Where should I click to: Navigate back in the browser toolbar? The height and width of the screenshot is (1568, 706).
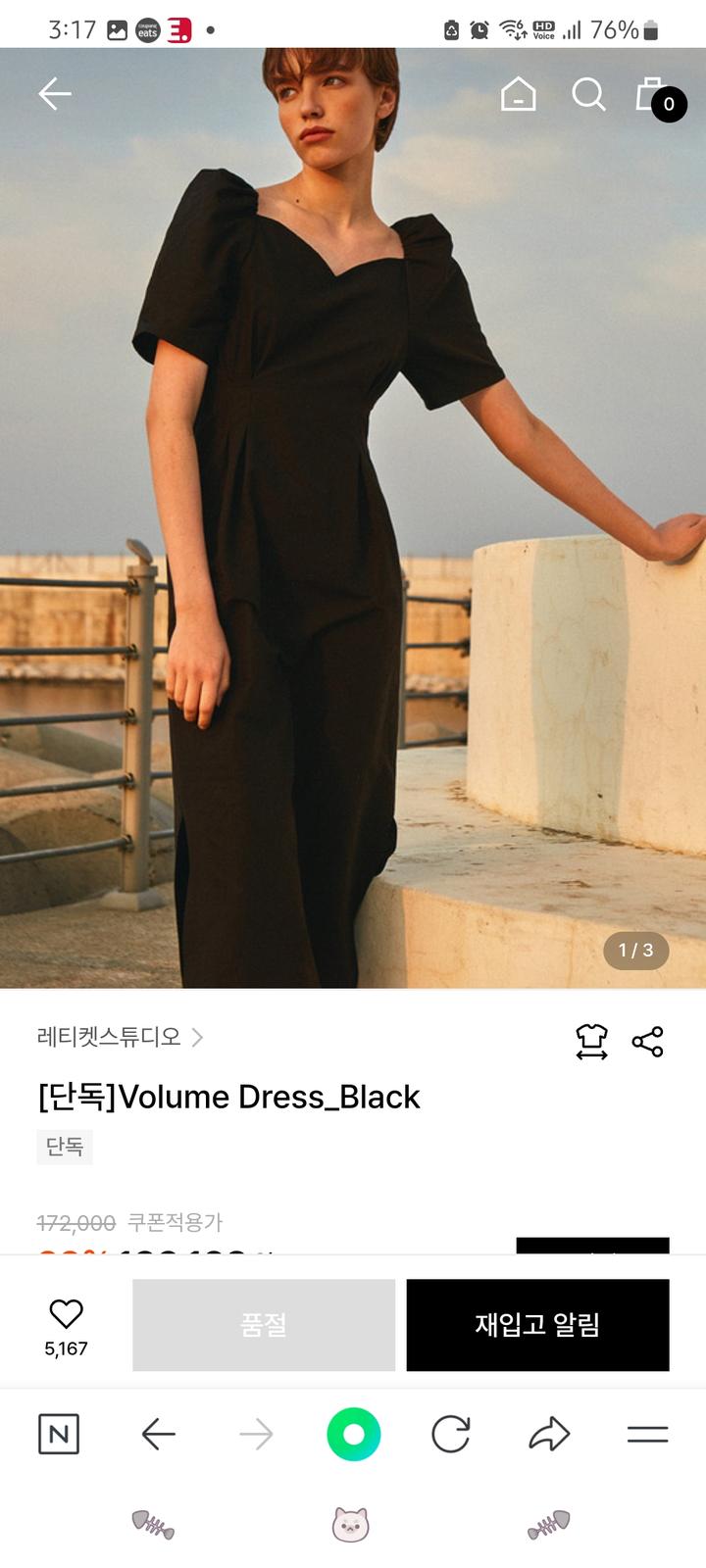pyautogui.click(x=158, y=1435)
